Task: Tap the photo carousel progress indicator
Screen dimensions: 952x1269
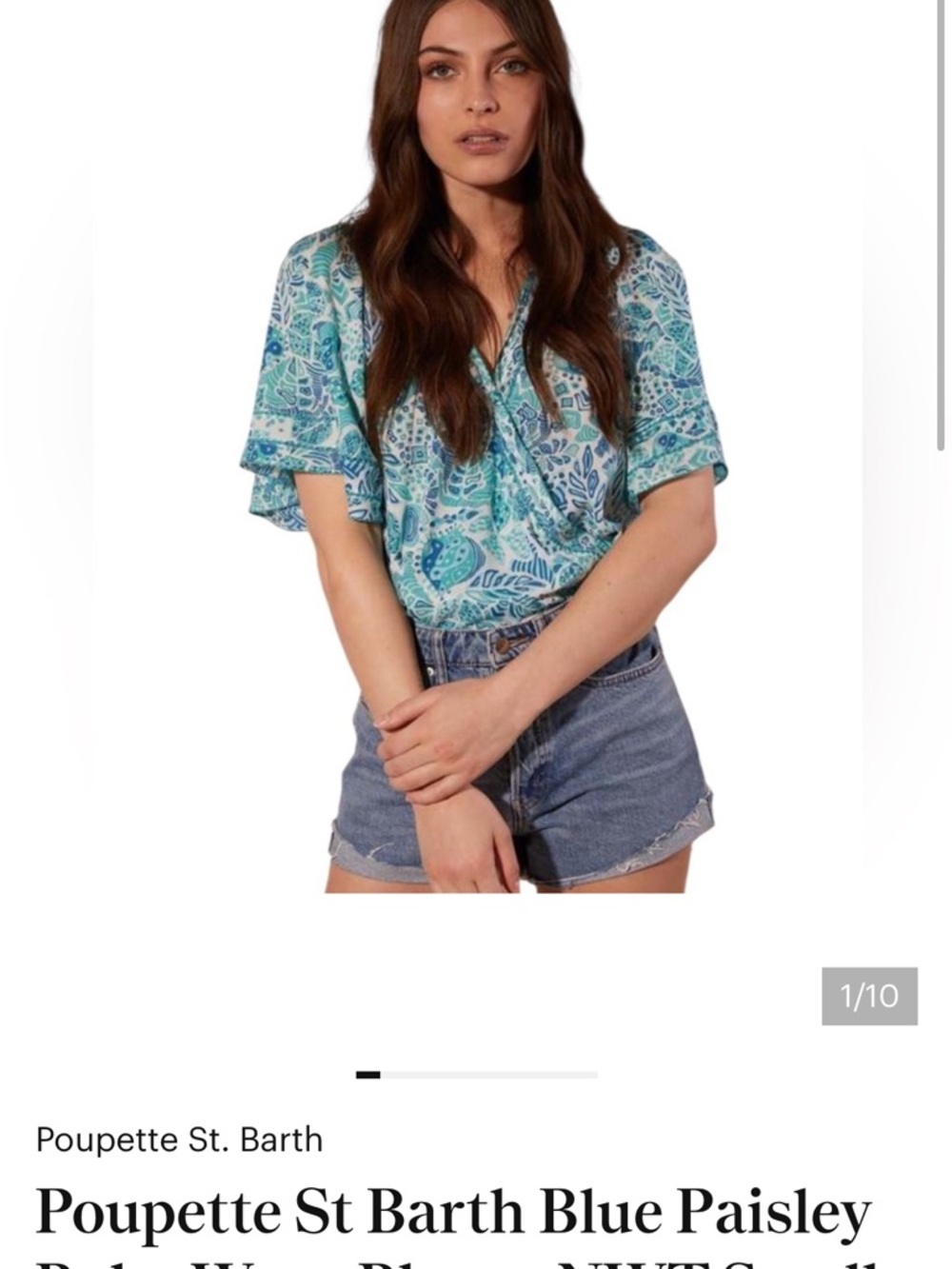Action: 476,1075
